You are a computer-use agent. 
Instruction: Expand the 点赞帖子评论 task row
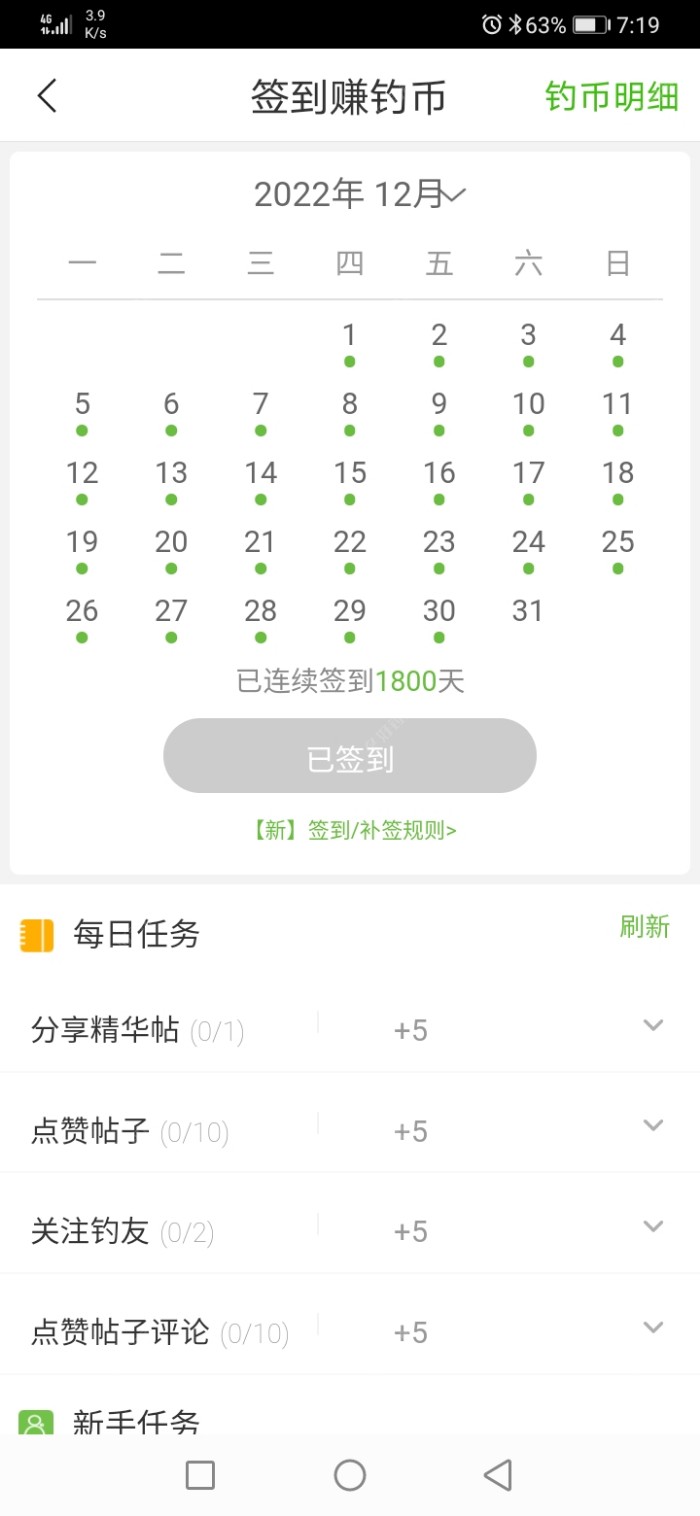point(653,1327)
